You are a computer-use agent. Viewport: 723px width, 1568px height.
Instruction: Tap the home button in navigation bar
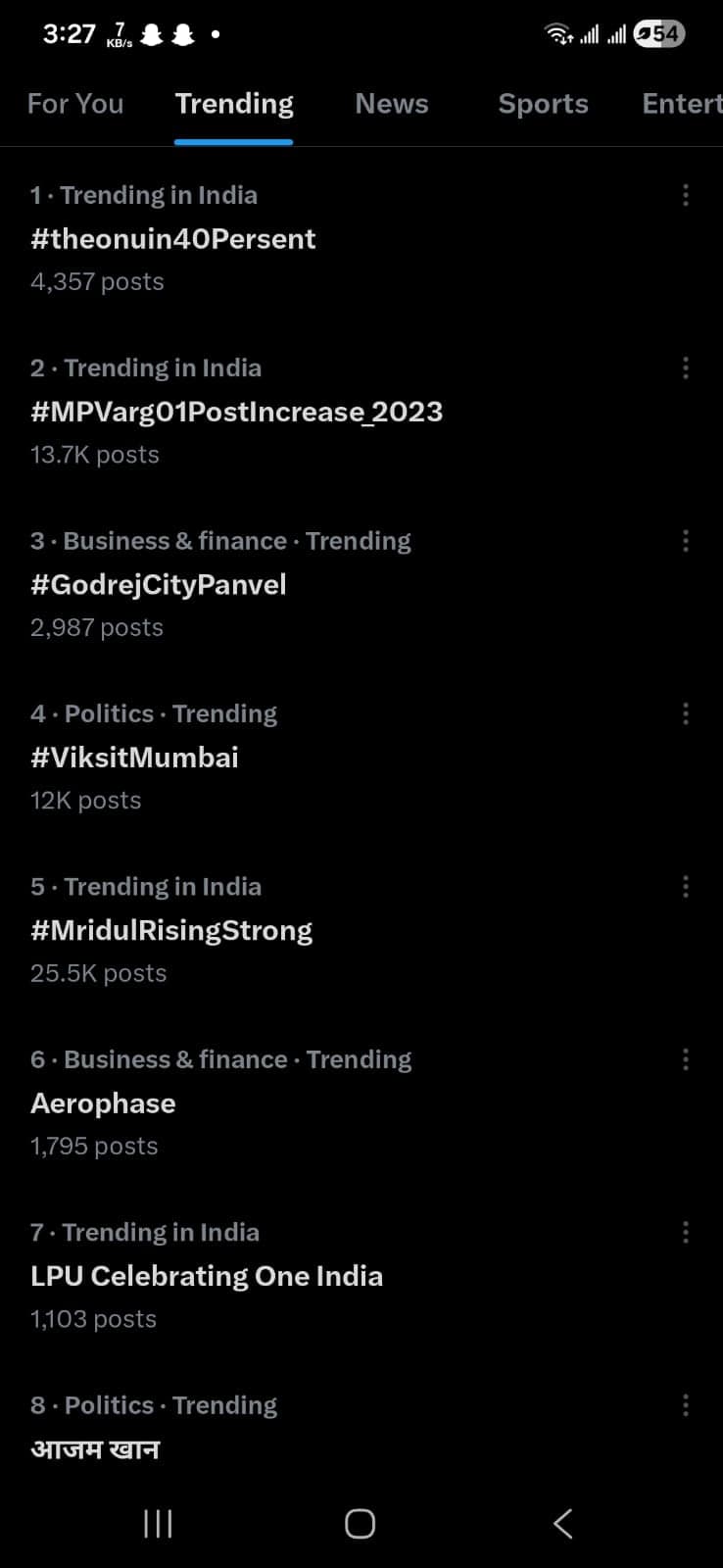click(360, 1523)
